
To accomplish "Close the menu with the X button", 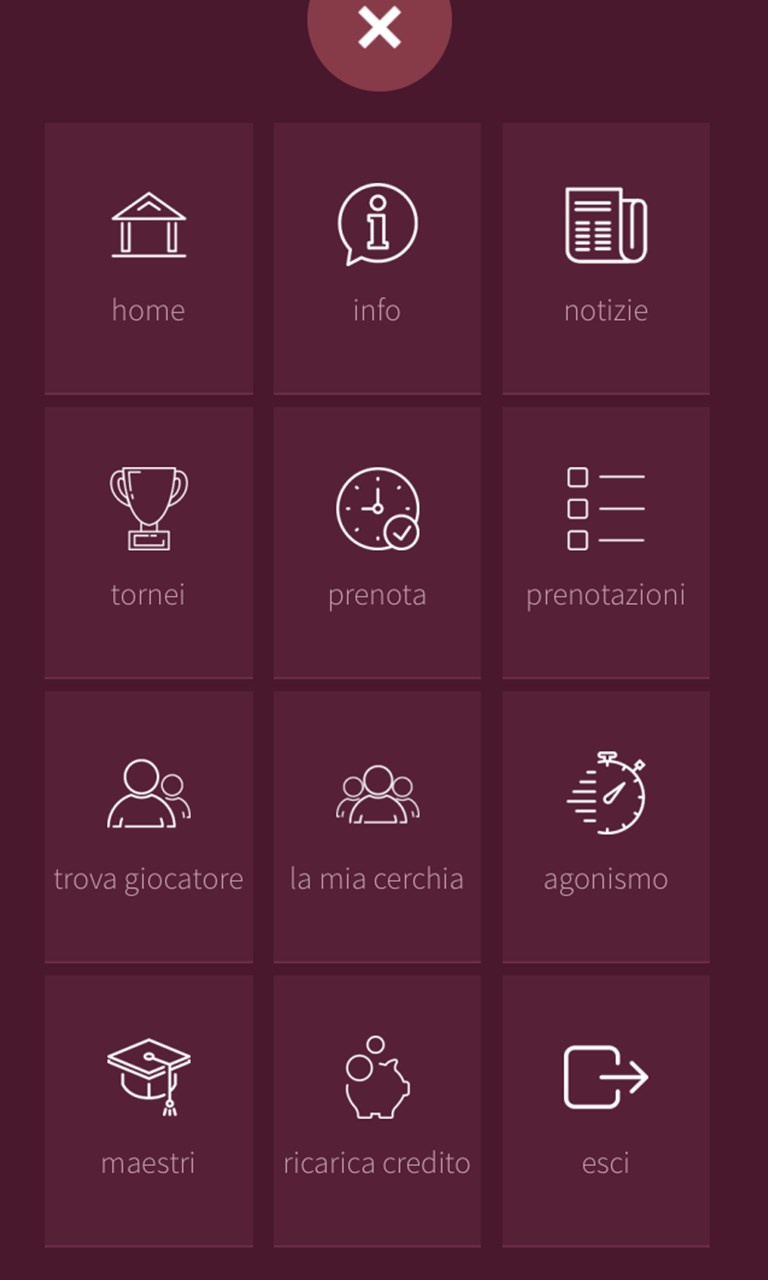I will click(x=379, y=28).
